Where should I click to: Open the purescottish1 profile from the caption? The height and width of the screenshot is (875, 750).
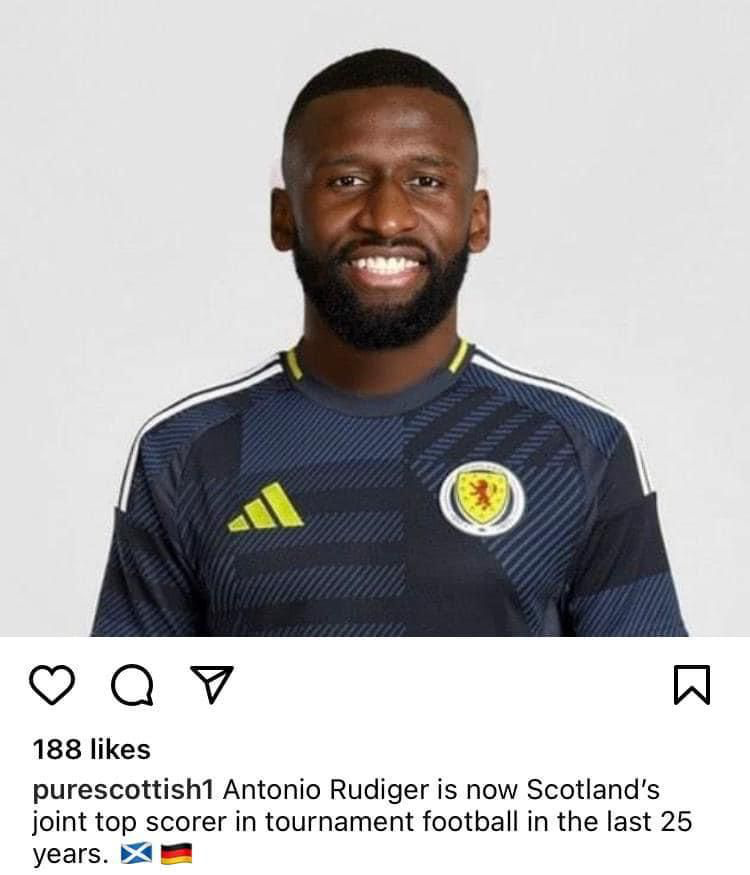[x=124, y=790]
